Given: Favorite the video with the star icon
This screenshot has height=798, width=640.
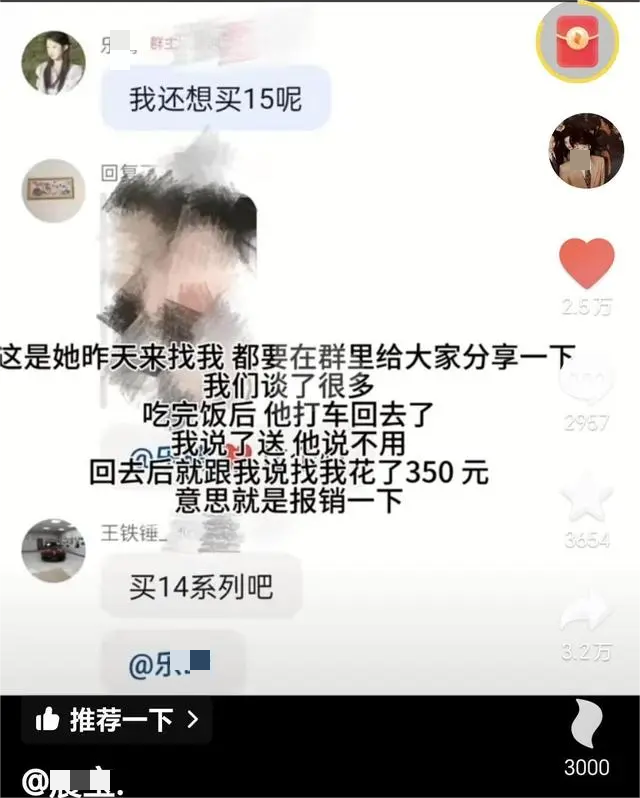Looking at the screenshot, I should point(586,498).
